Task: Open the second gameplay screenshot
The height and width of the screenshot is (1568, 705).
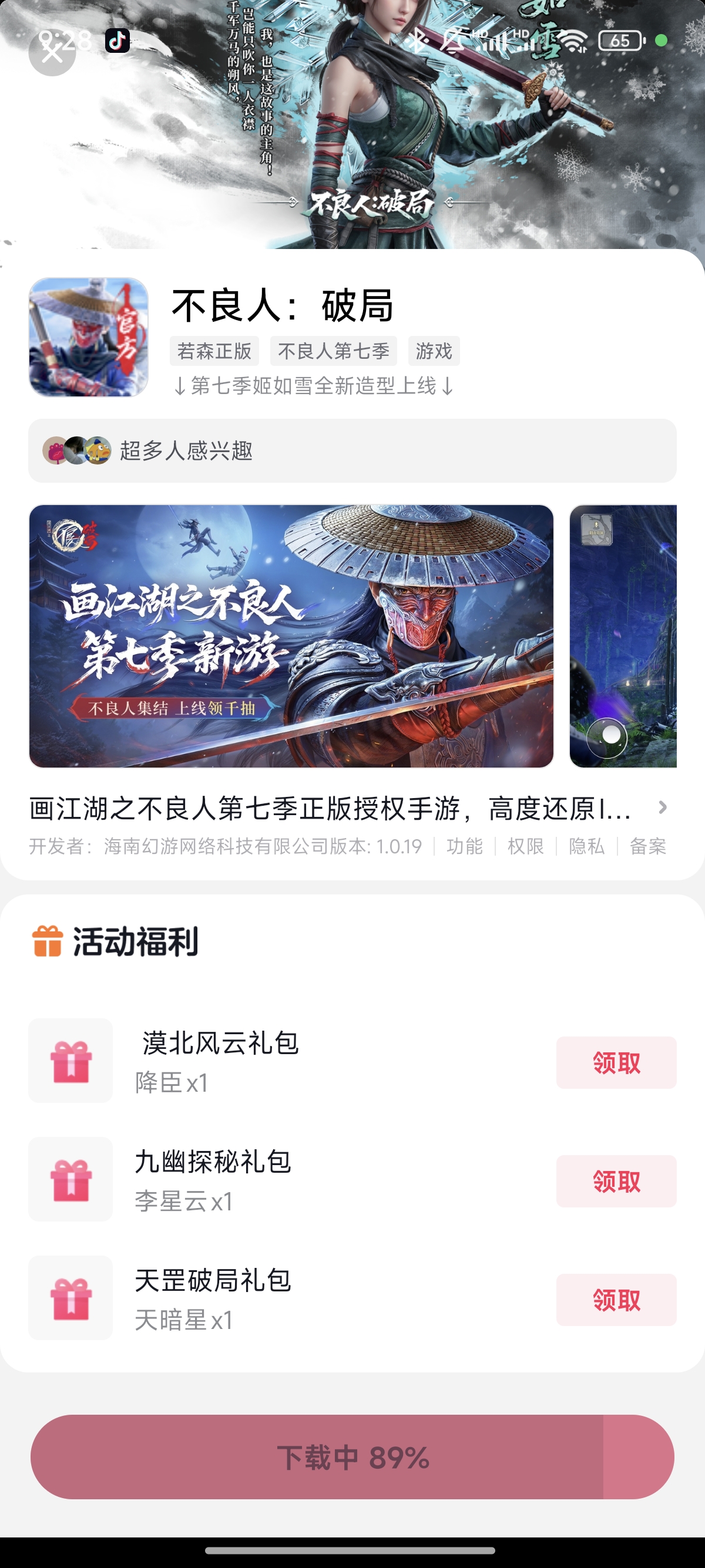Action: (623, 636)
